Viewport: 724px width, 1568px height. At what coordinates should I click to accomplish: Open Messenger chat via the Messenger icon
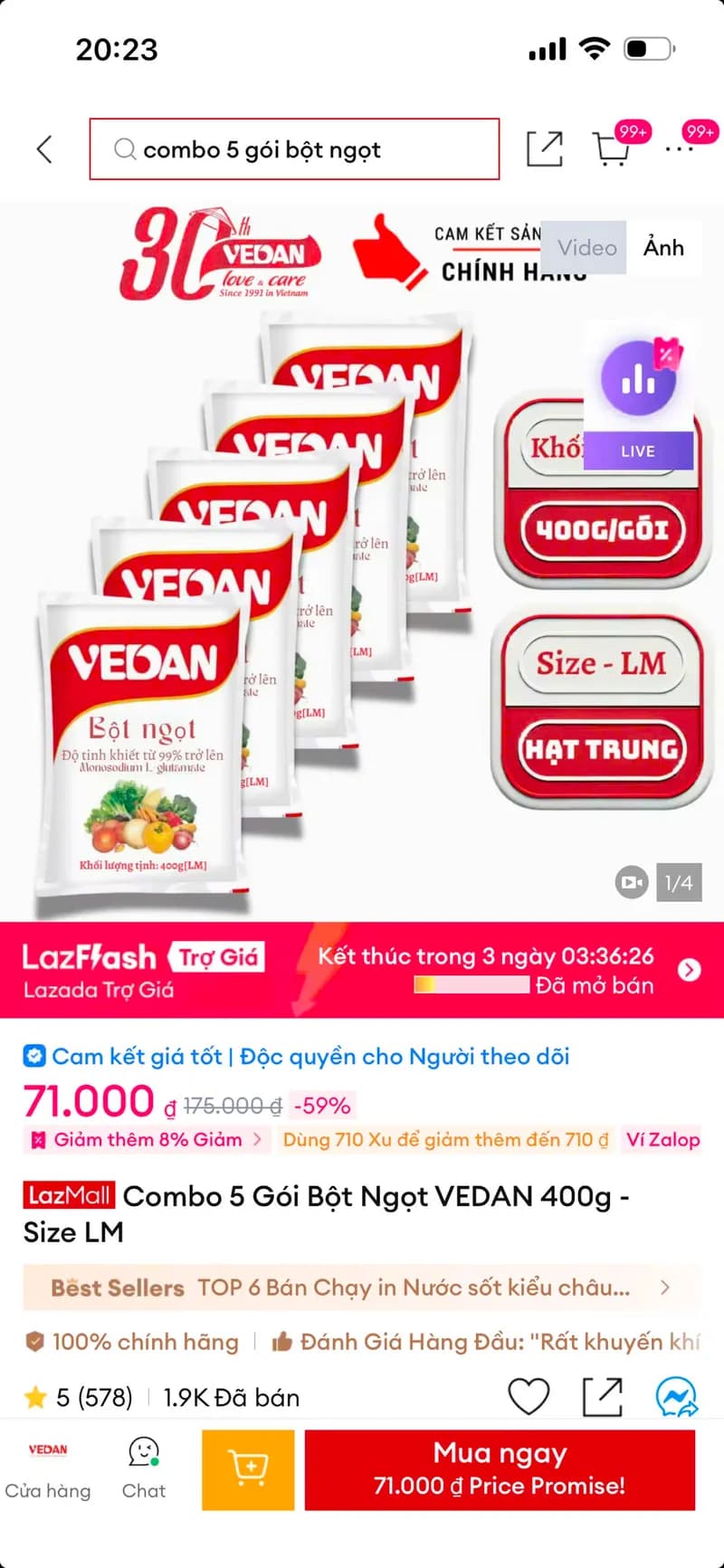click(x=675, y=1397)
